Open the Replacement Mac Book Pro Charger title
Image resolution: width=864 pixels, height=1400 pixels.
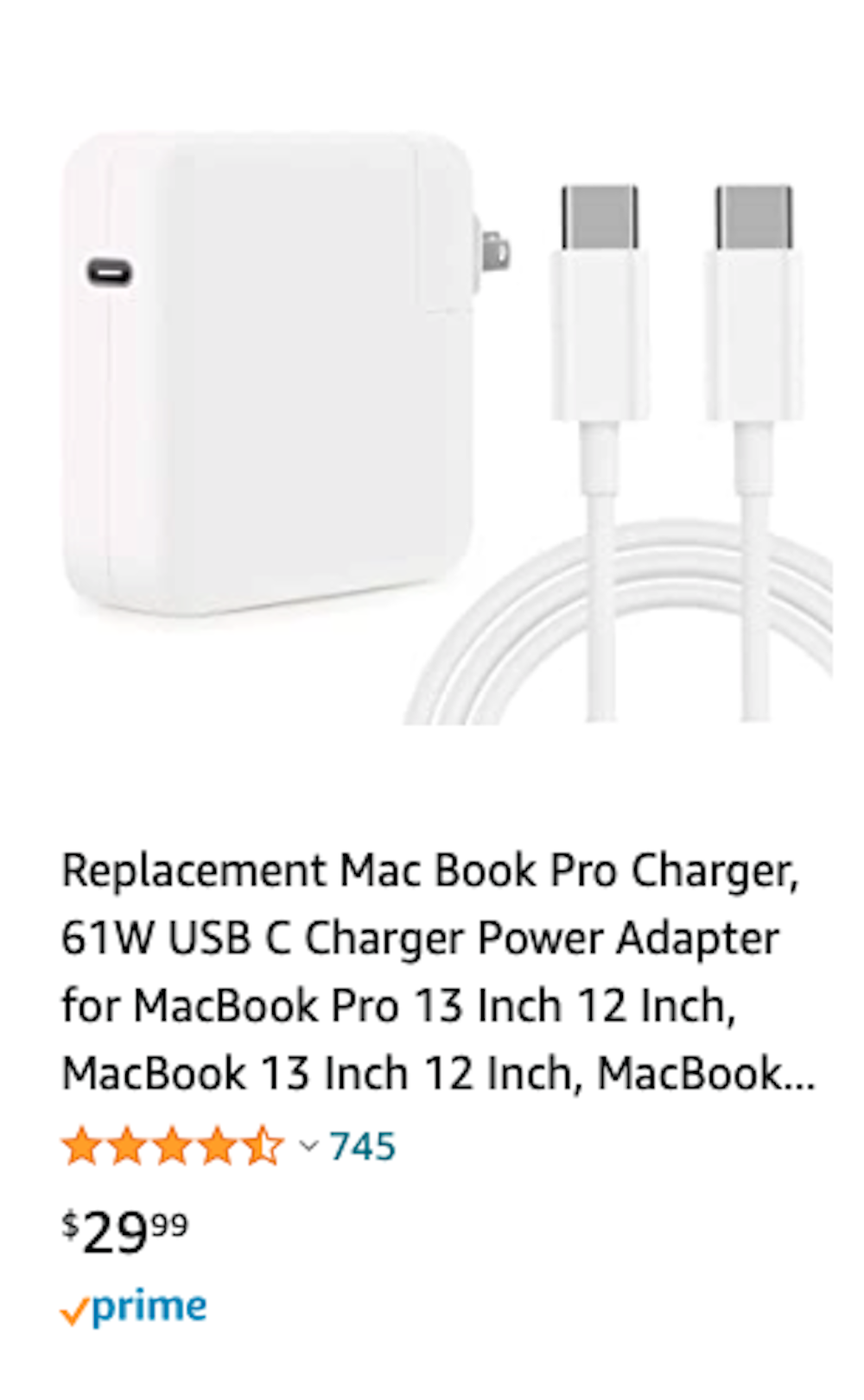[x=436, y=972]
